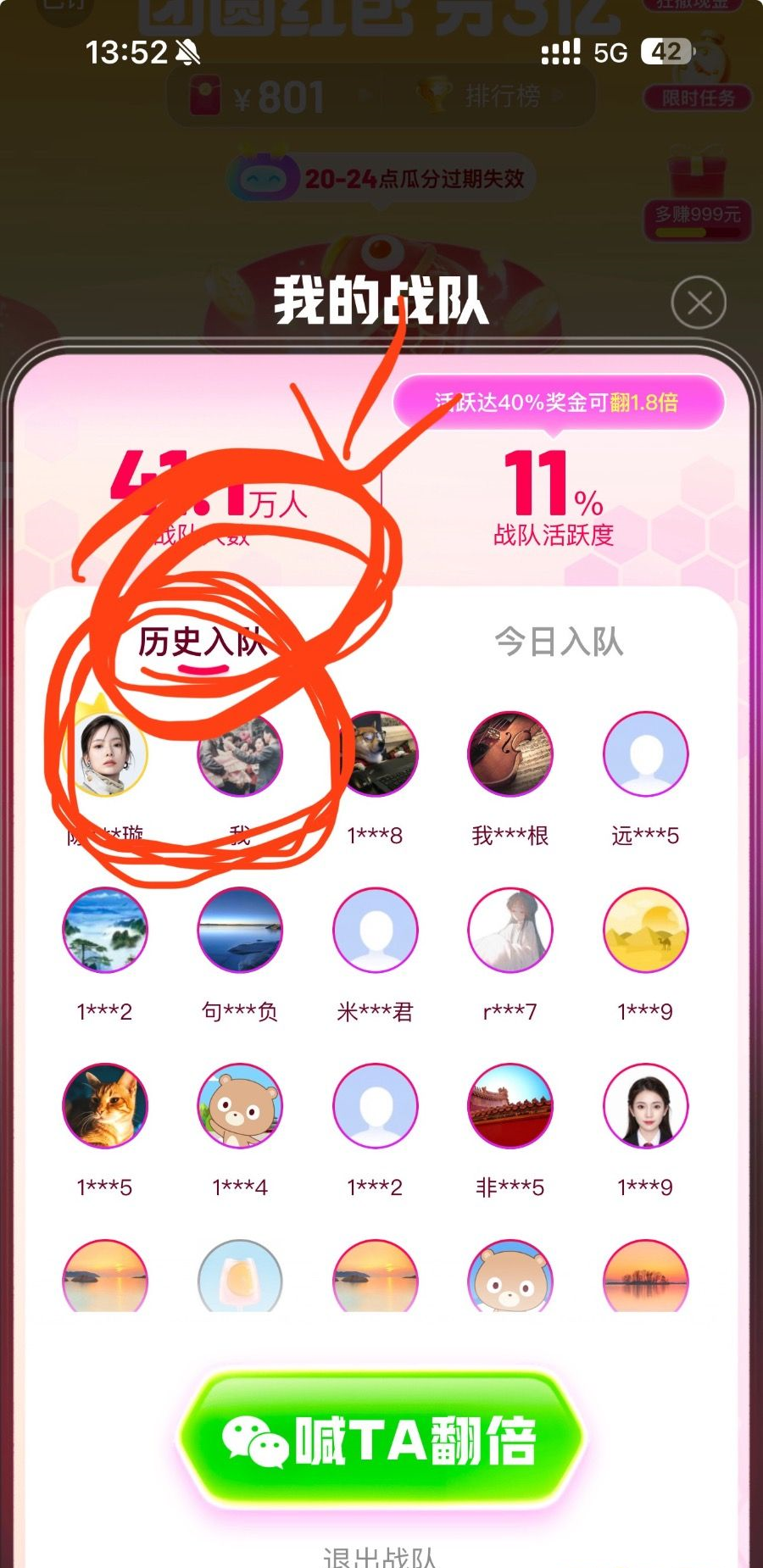Screen dimensions: 763x1568
Task: Tap 退出战队 to leave the team
Action: [x=379, y=1556]
